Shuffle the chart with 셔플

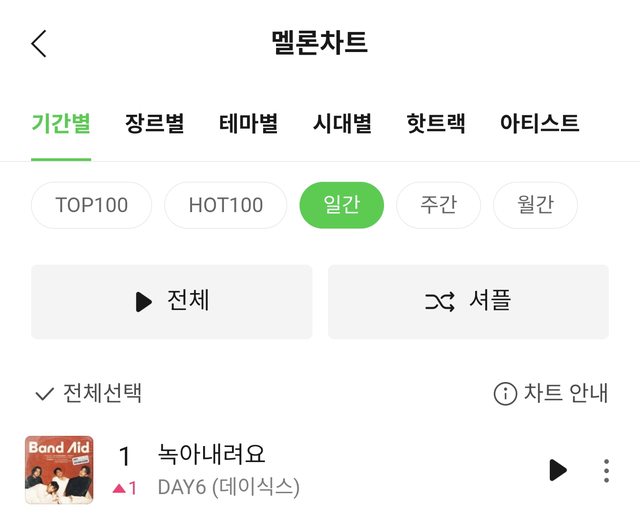468,301
